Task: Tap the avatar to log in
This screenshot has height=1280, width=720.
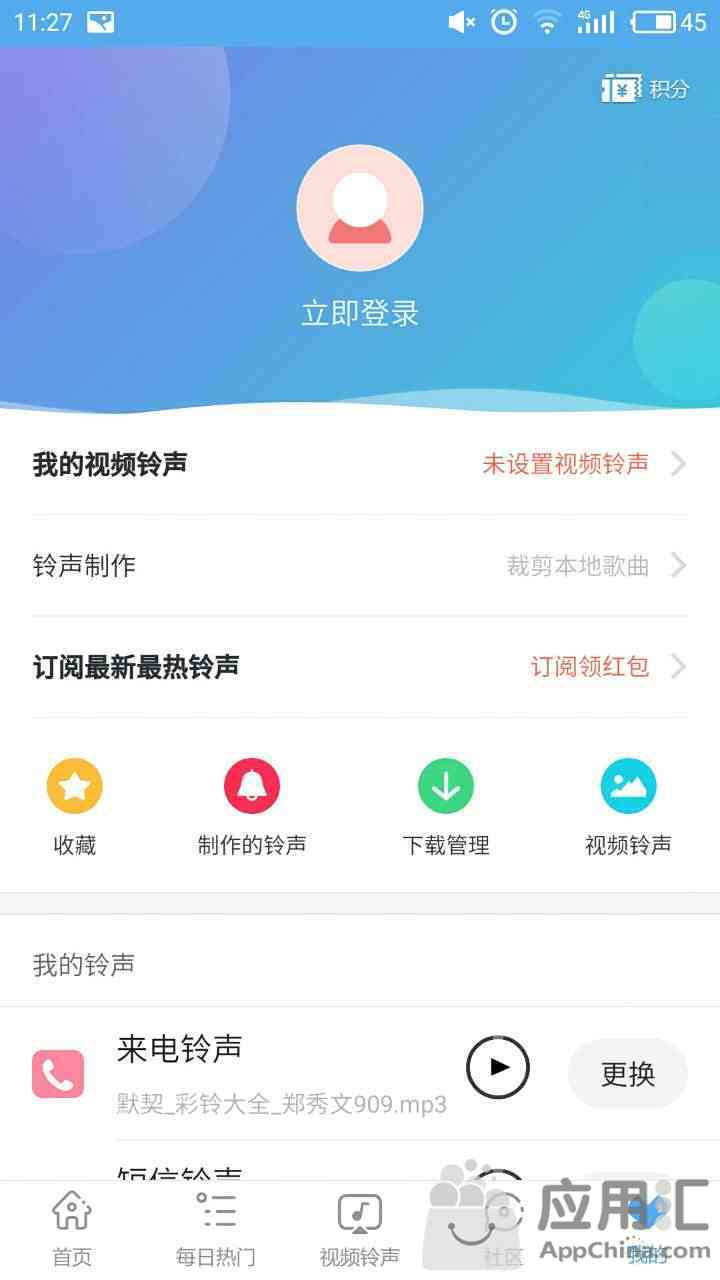Action: tap(360, 208)
